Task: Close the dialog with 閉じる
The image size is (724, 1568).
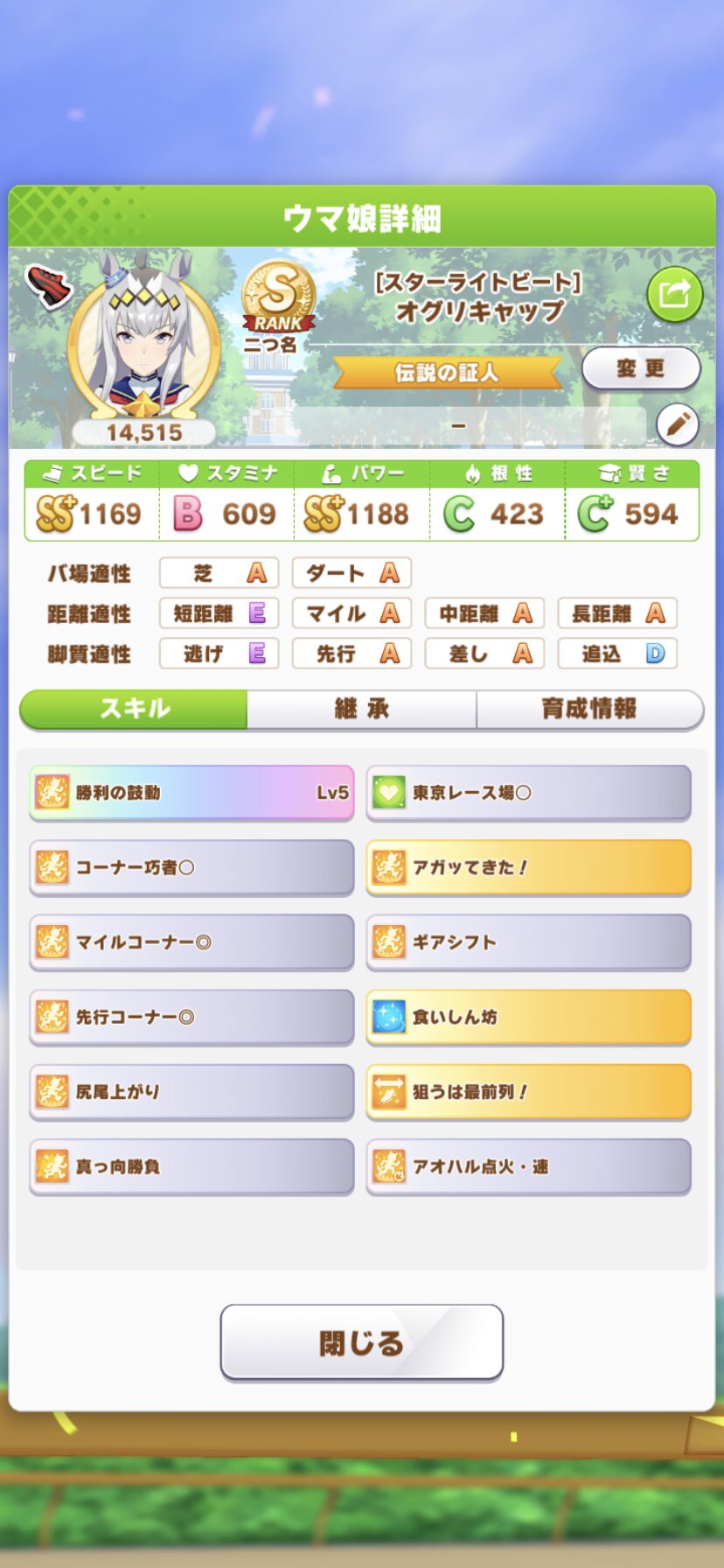Action: [x=361, y=1342]
